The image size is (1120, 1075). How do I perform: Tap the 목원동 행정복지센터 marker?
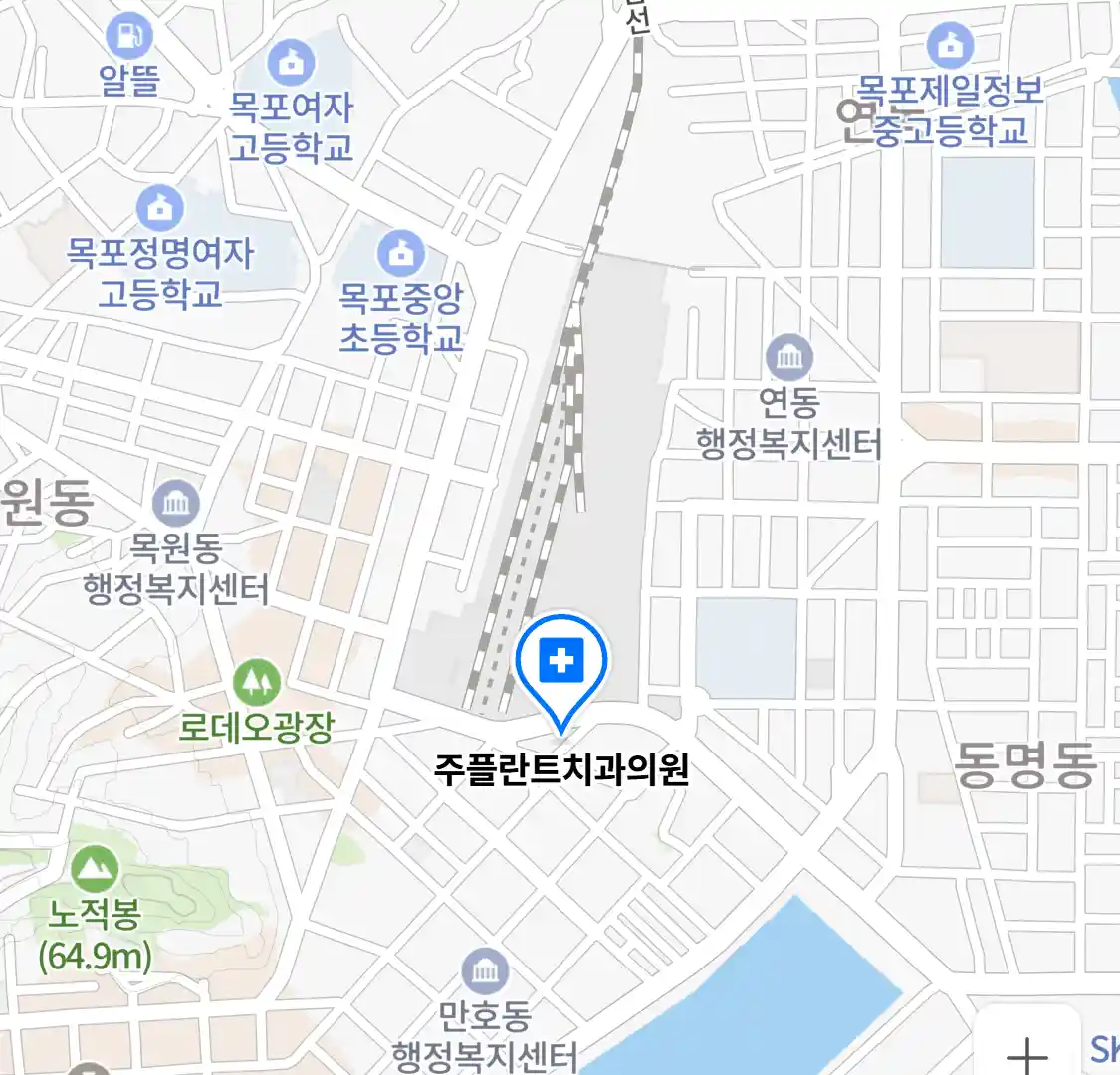[176, 504]
